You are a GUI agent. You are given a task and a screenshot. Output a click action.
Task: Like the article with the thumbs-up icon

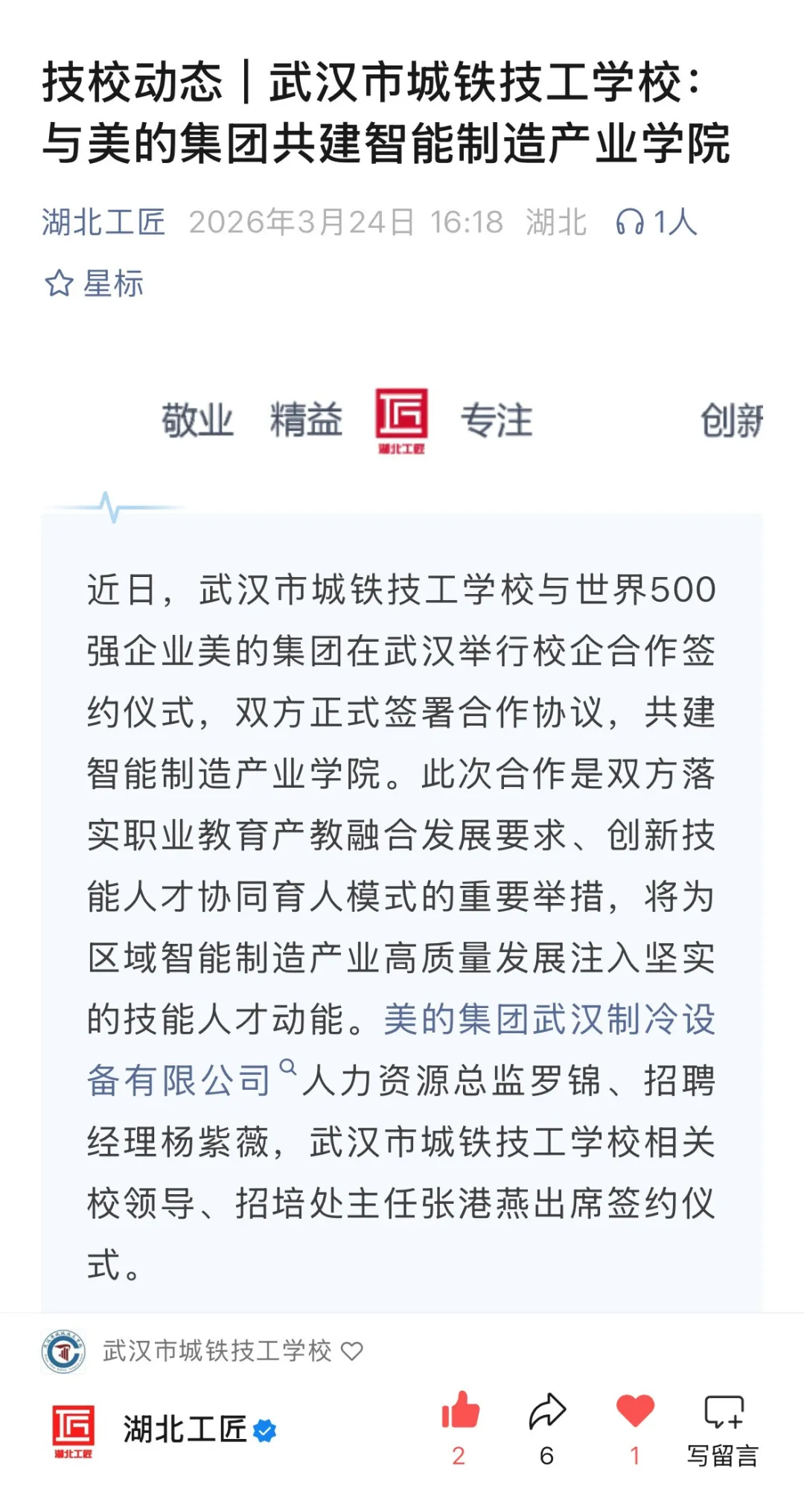coord(460,1411)
